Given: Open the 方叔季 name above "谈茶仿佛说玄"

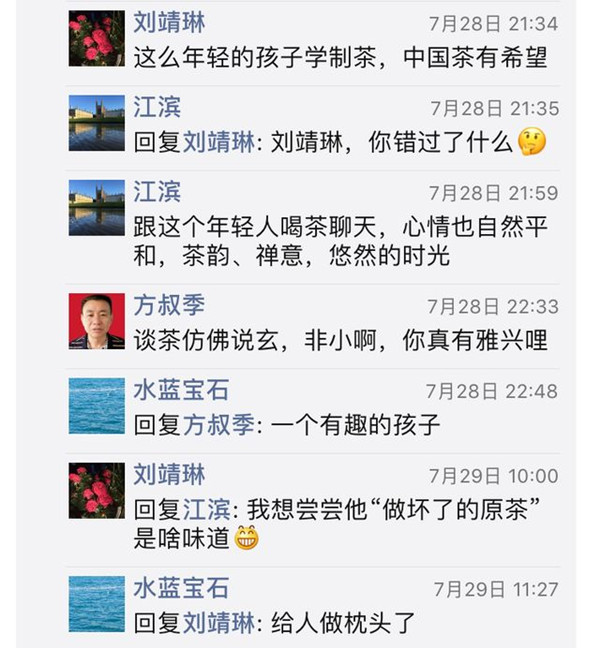Looking at the screenshot, I should [169, 305].
